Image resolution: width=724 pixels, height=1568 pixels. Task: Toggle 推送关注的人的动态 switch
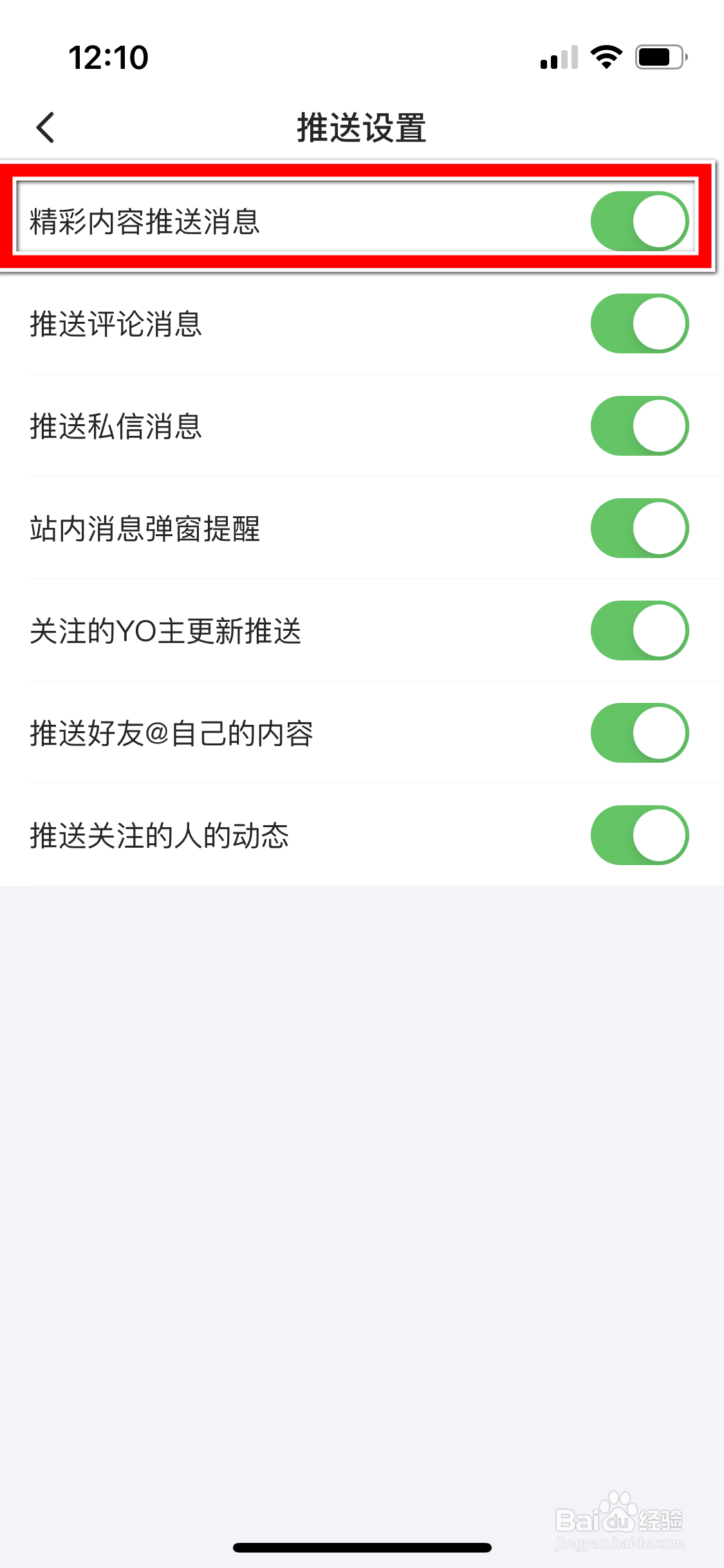click(x=640, y=835)
